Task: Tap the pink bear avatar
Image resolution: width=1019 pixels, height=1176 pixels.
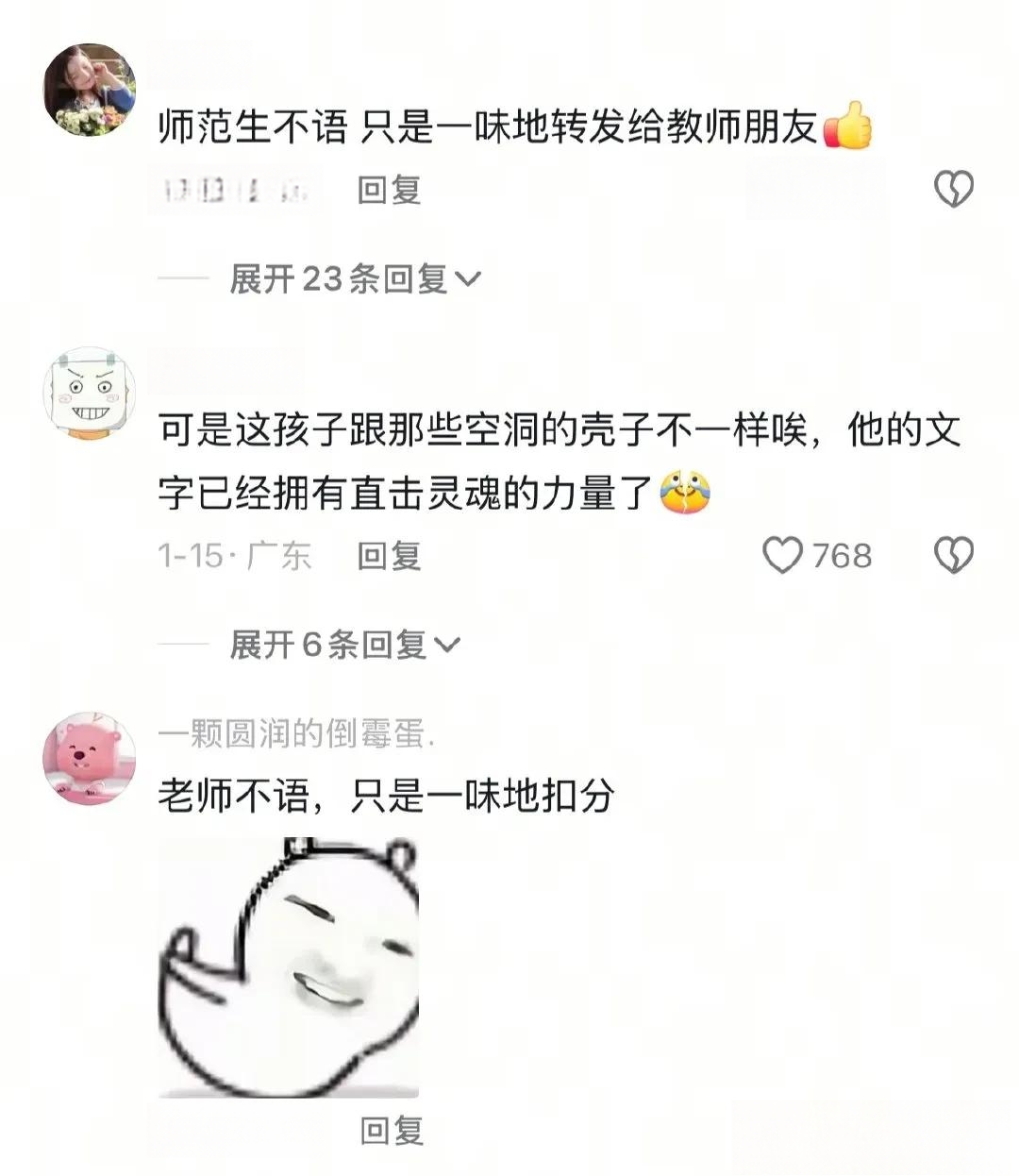Action: point(90,758)
